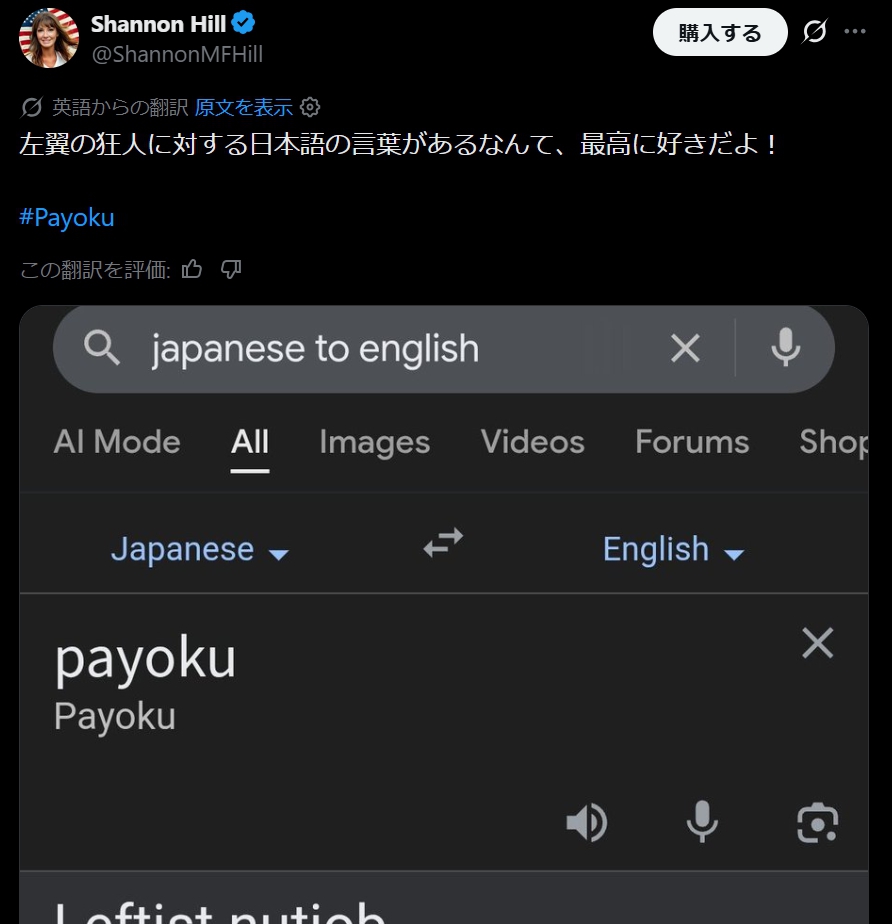The image size is (892, 924).
Task: Rate the translation thumbs down
Action: tap(231, 269)
